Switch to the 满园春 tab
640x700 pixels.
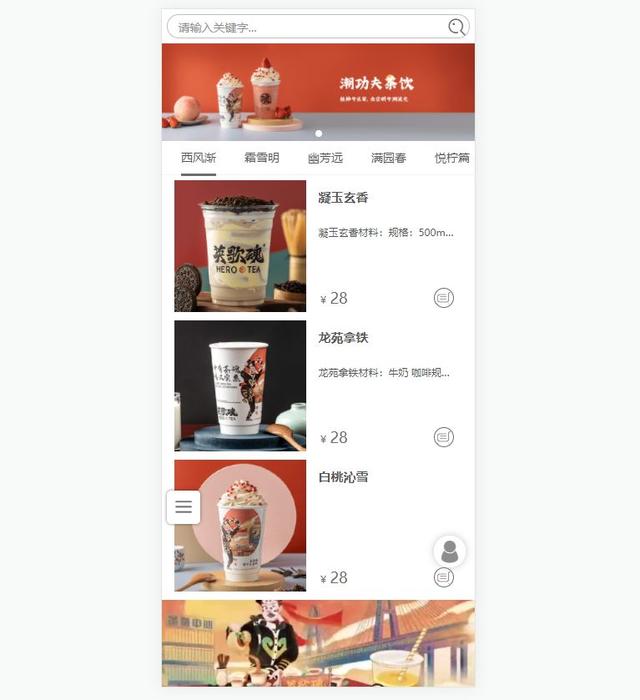tap(388, 158)
